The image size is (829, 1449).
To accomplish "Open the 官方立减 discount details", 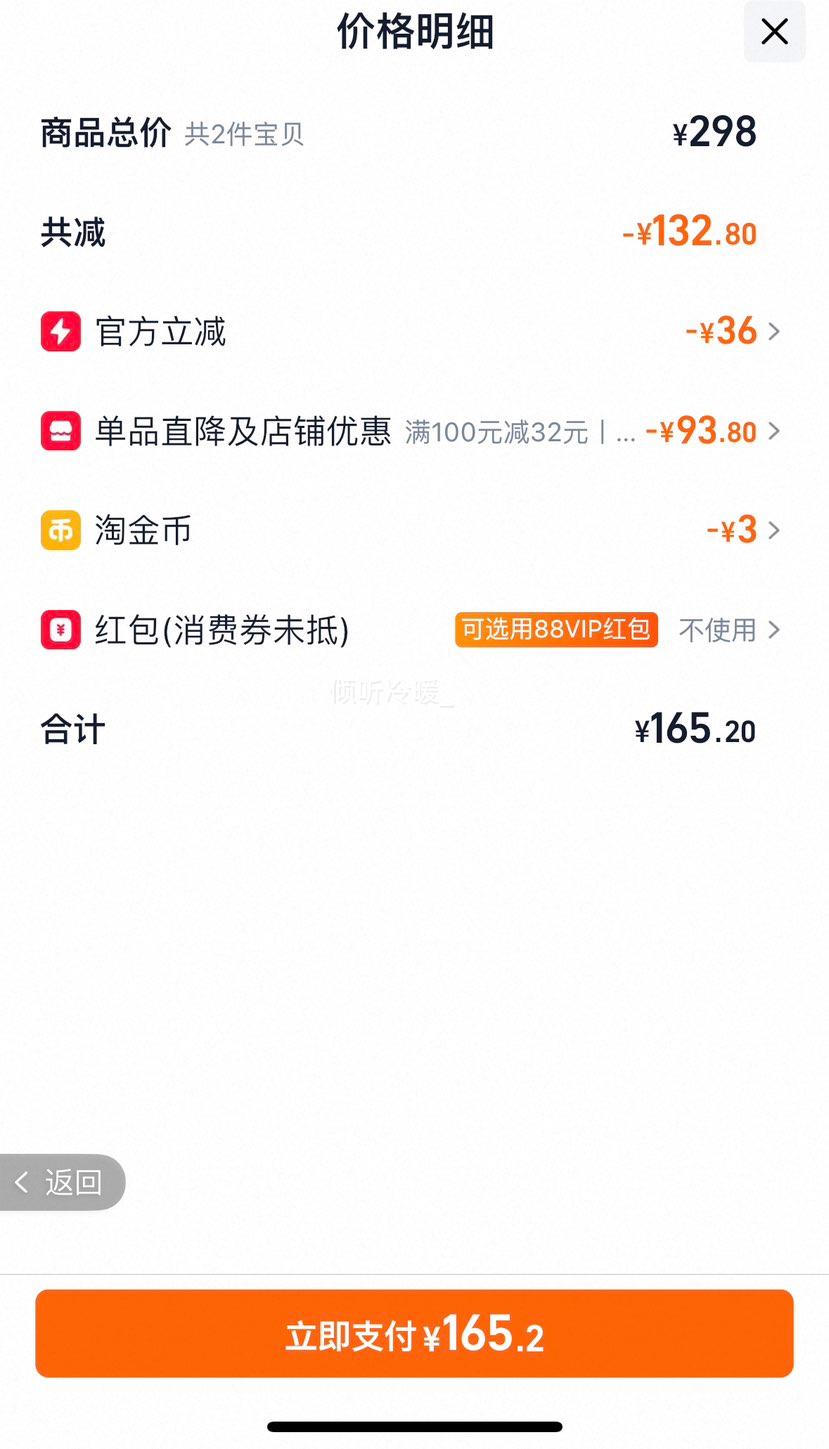I will click(410, 331).
